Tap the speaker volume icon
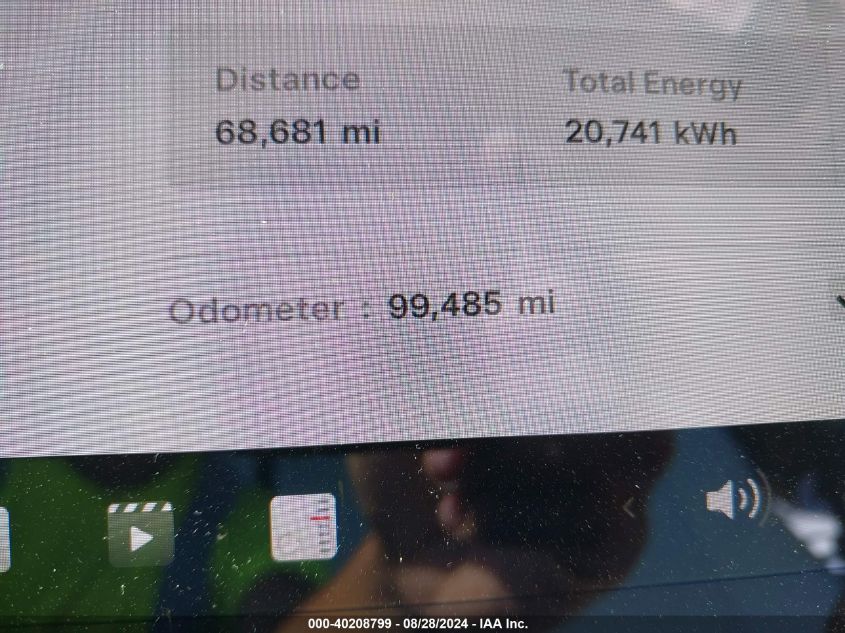This screenshot has width=845, height=633. [x=733, y=500]
